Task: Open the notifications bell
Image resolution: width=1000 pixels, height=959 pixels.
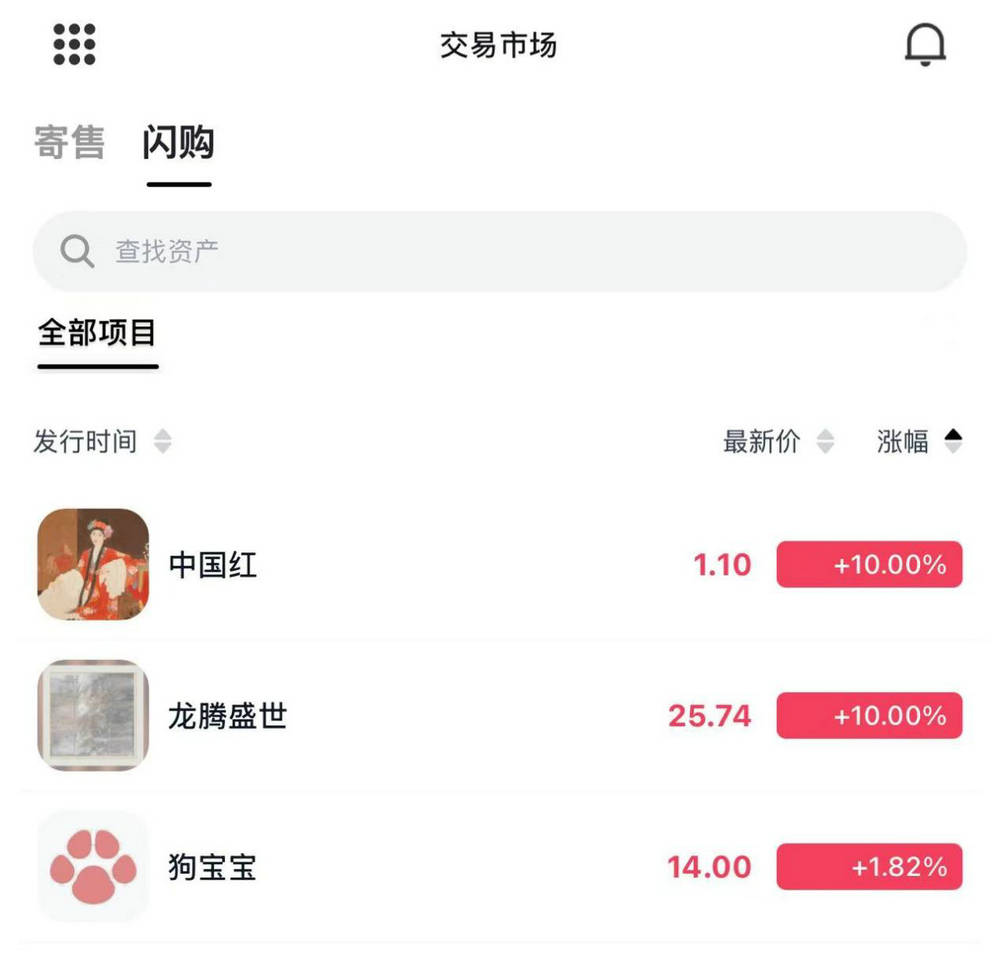Action: click(x=925, y=45)
